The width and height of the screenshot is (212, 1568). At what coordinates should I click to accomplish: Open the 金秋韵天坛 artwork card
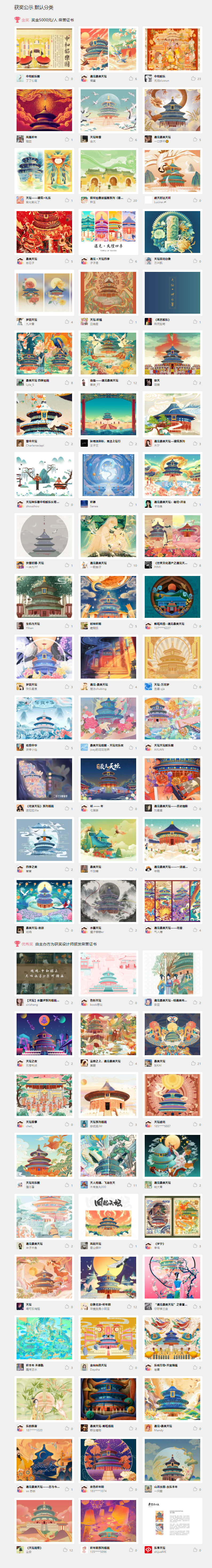pos(108,1339)
